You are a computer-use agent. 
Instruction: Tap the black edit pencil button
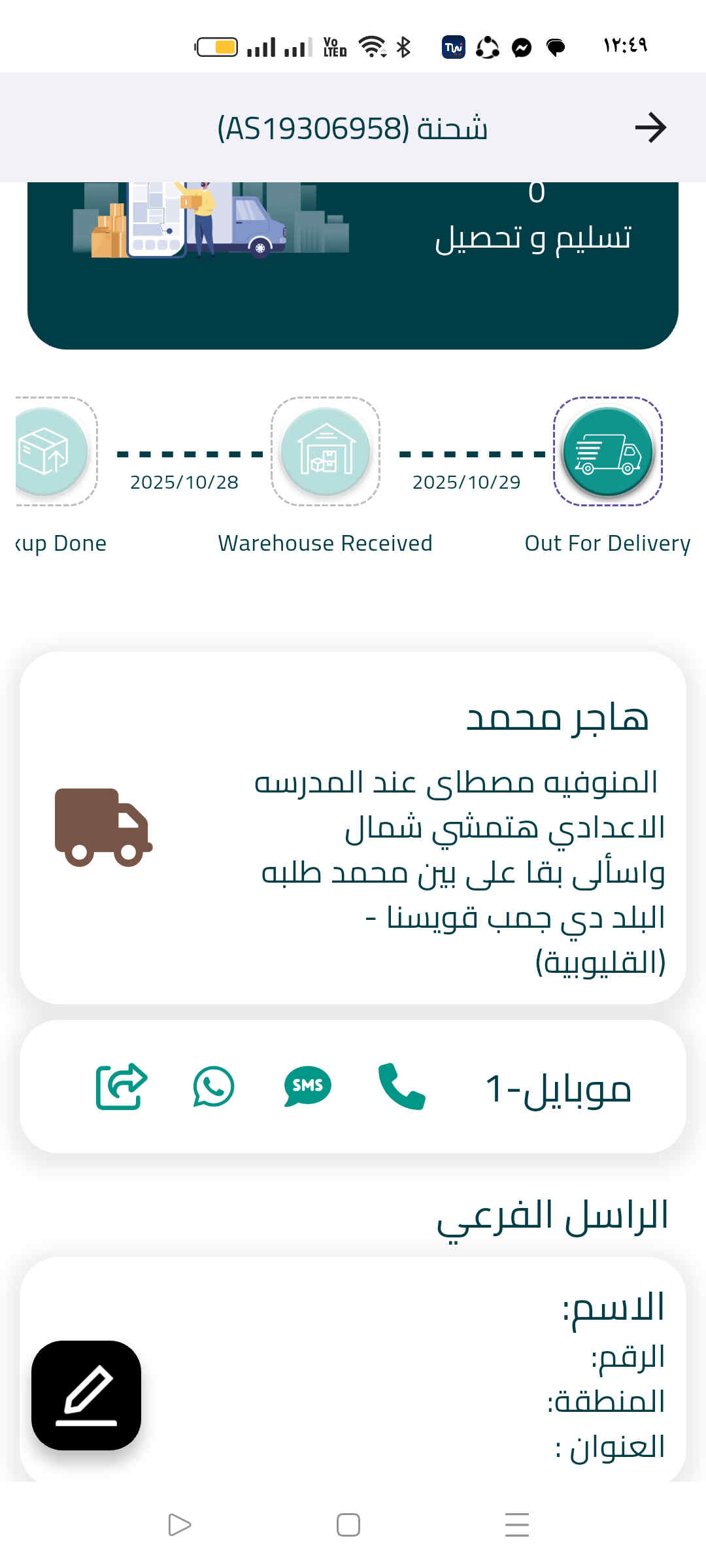[86, 1395]
